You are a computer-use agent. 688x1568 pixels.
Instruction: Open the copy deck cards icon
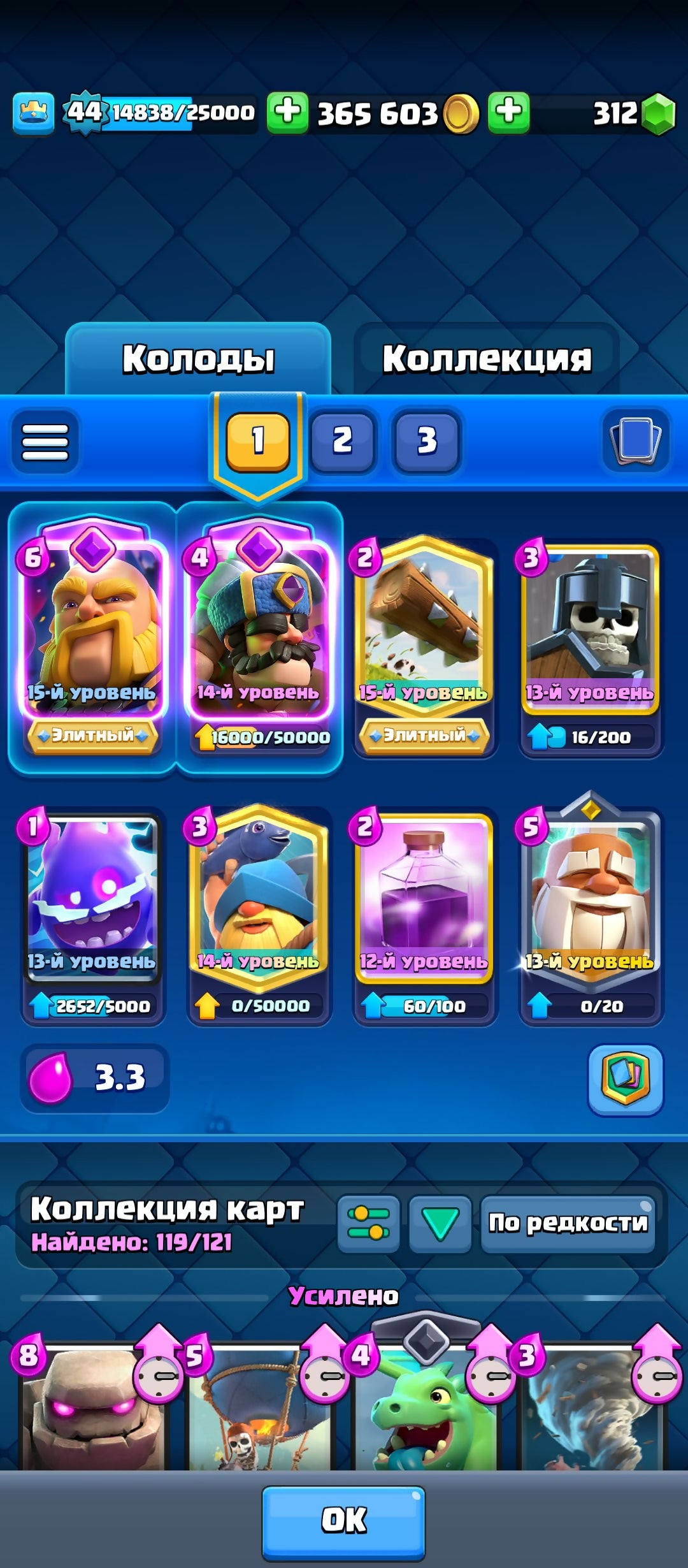(x=635, y=440)
